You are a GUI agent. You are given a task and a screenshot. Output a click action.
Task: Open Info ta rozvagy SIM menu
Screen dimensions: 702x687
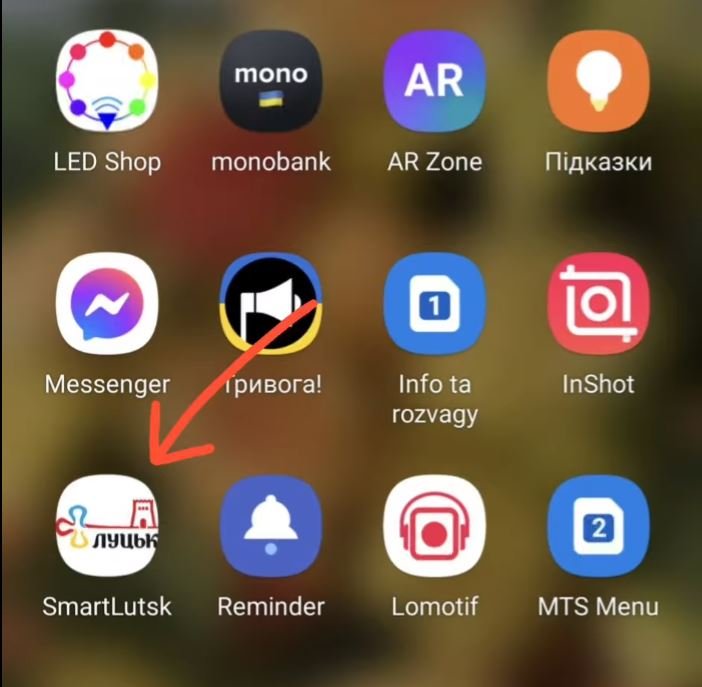[x=434, y=305]
